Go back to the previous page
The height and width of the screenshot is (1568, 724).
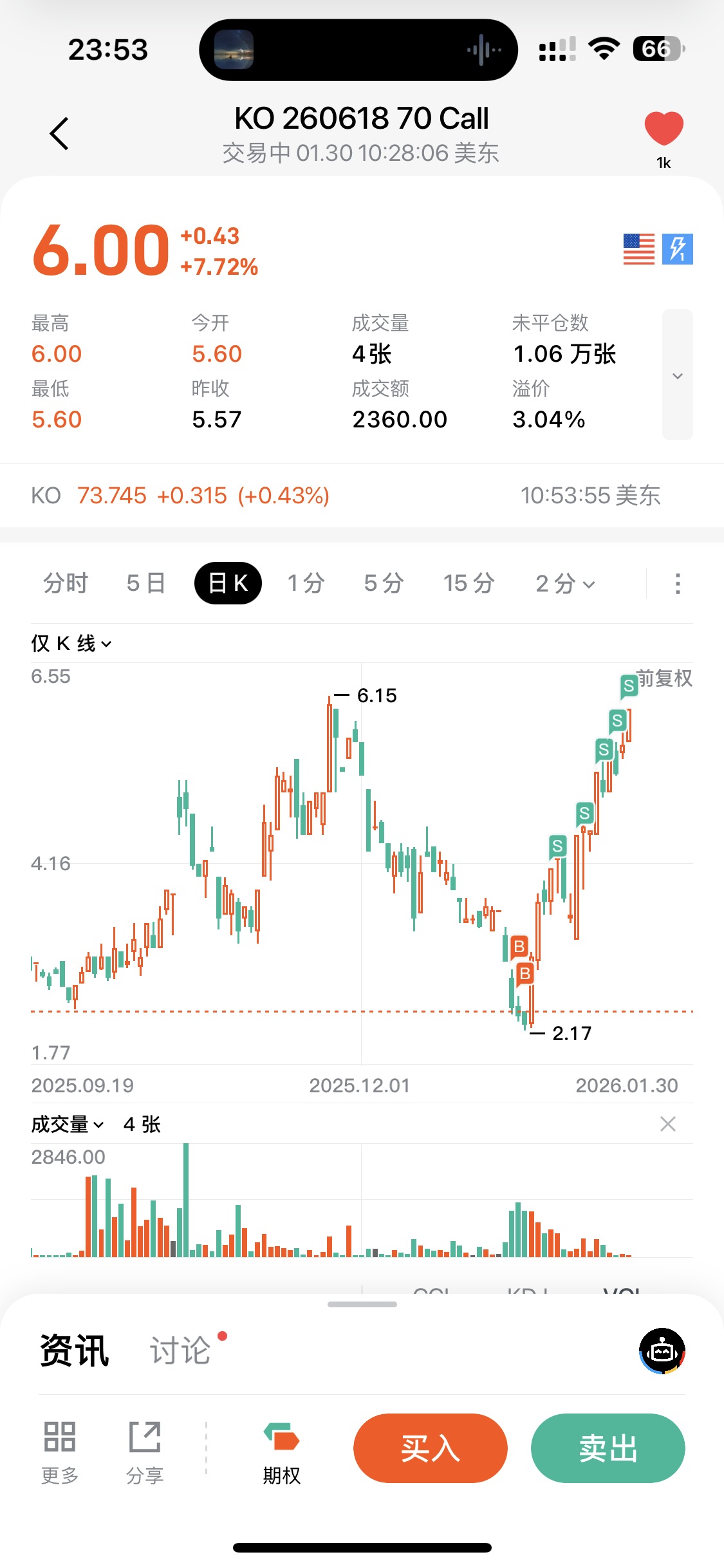(x=59, y=134)
